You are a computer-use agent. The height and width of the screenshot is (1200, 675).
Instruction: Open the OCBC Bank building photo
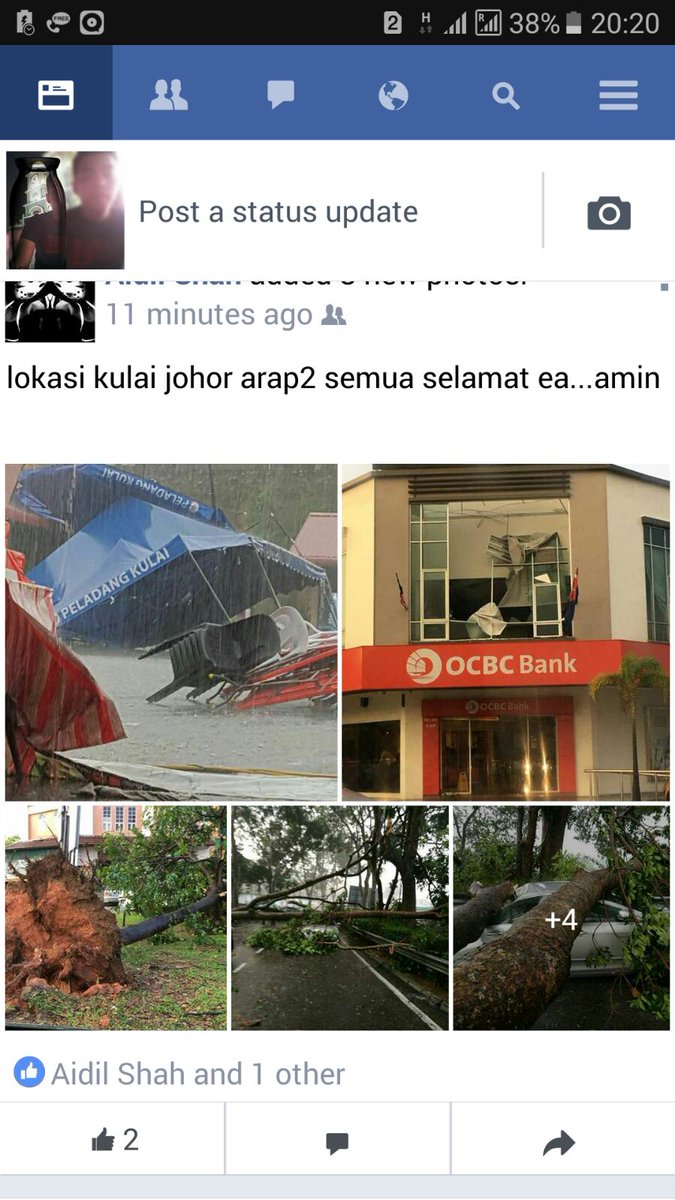[505, 632]
